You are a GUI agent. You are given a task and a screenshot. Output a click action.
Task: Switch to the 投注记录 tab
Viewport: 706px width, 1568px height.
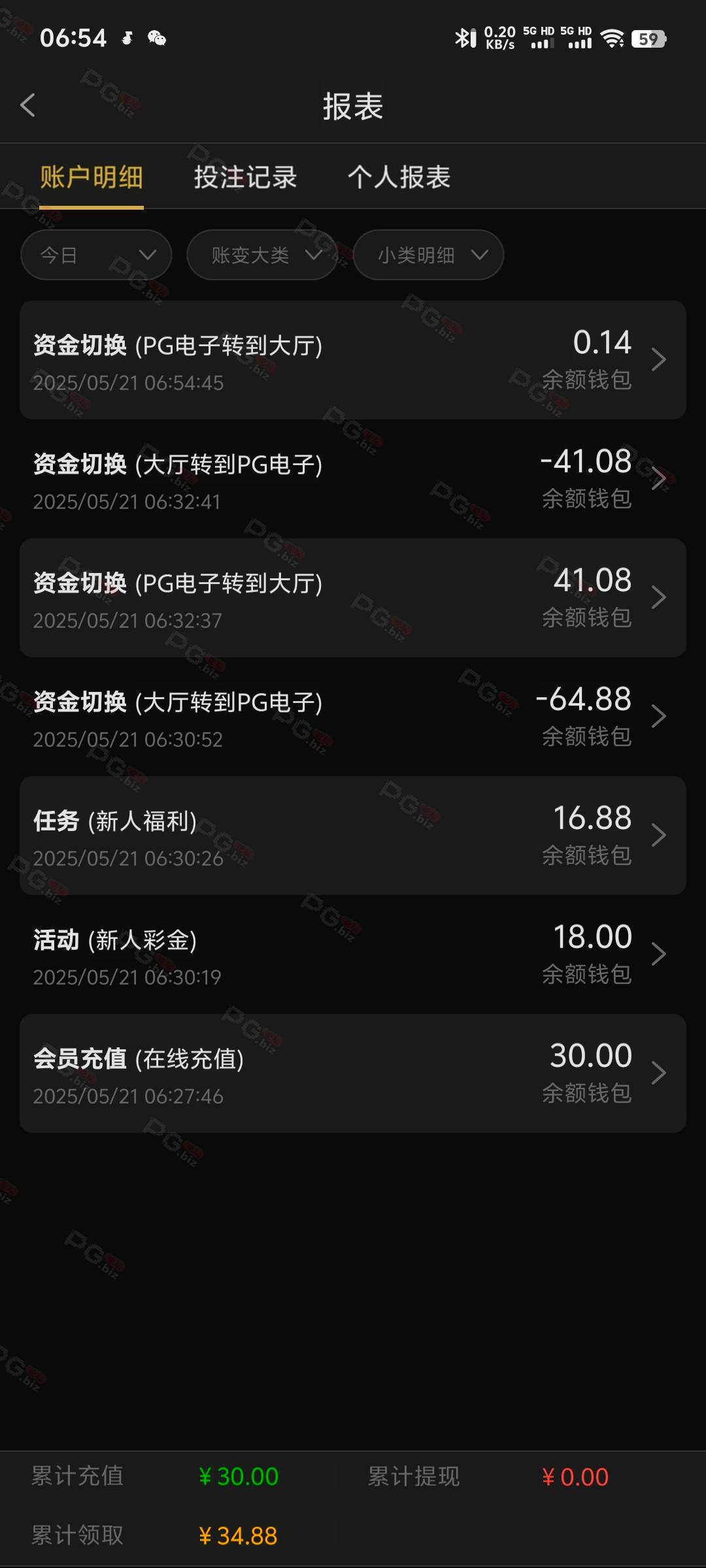point(245,177)
